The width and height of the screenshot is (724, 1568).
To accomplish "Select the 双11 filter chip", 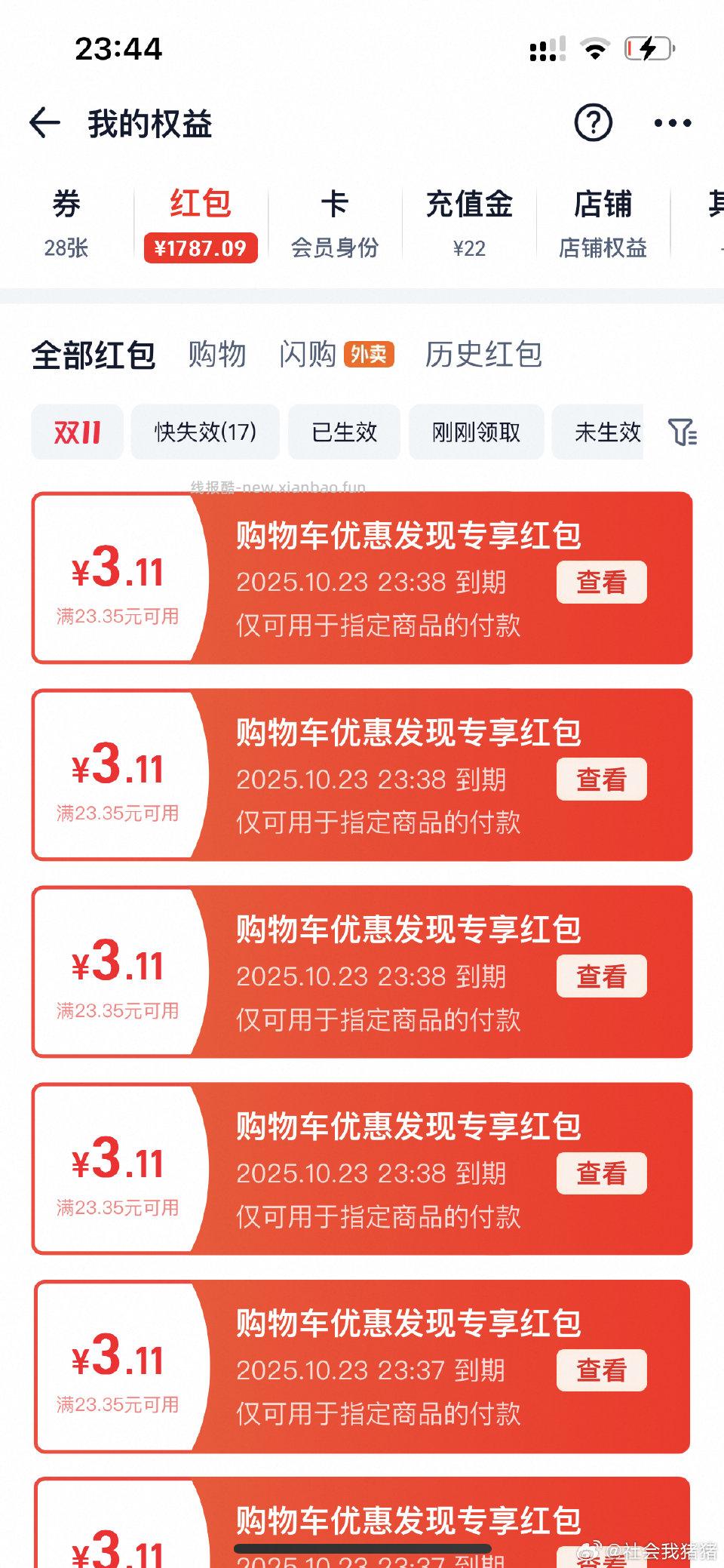I will click(x=76, y=432).
